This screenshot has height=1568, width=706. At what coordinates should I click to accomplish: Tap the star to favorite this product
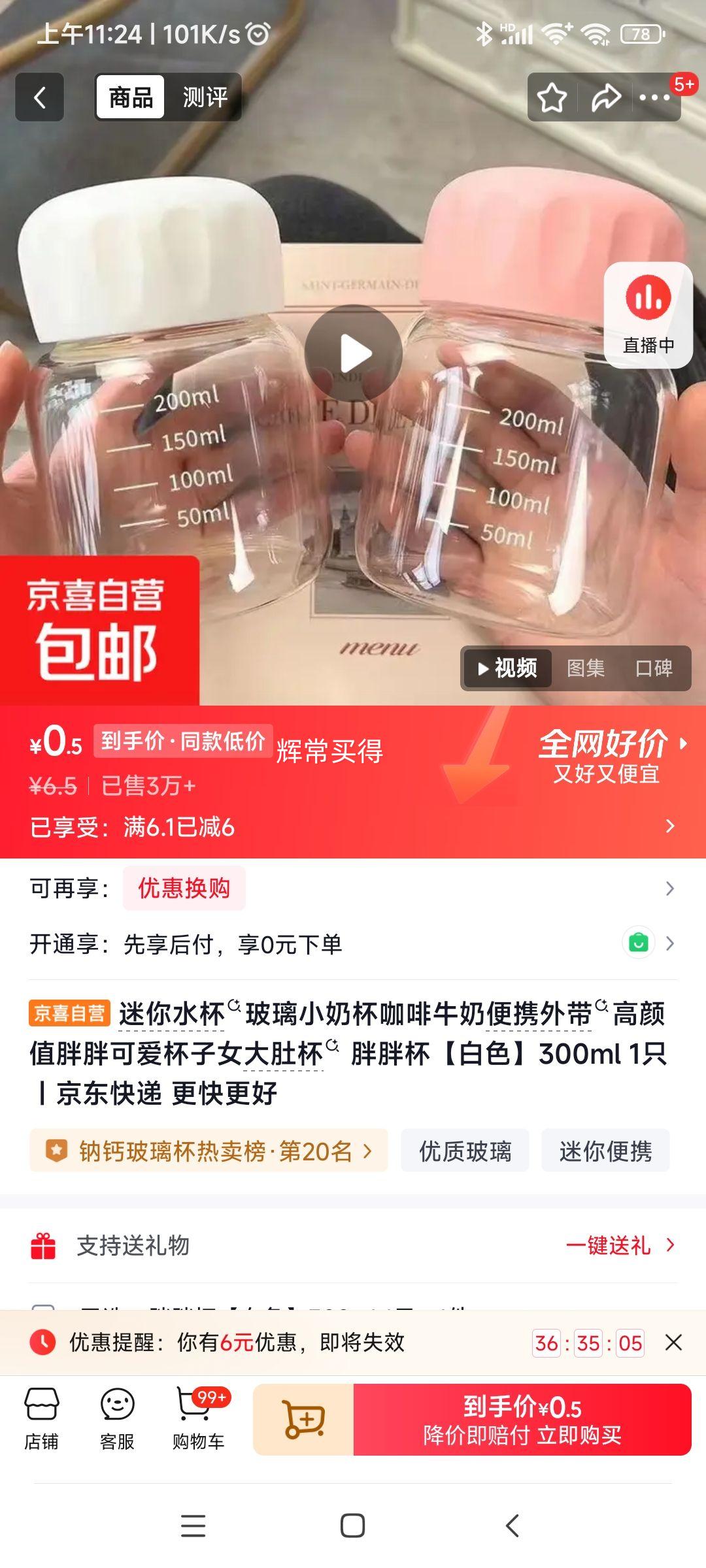tap(551, 97)
